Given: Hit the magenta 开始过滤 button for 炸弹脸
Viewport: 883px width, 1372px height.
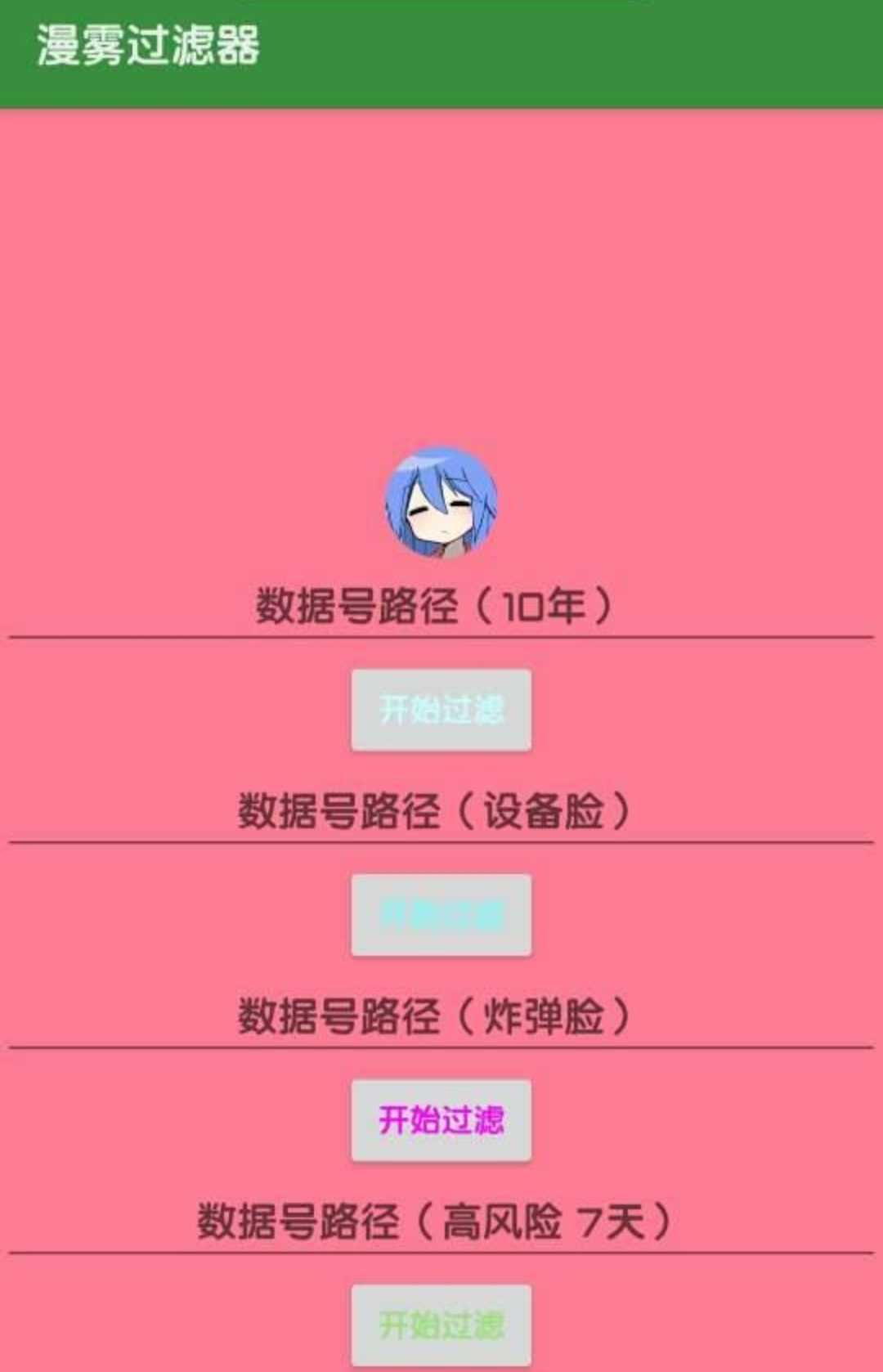Looking at the screenshot, I should (x=441, y=1120).
